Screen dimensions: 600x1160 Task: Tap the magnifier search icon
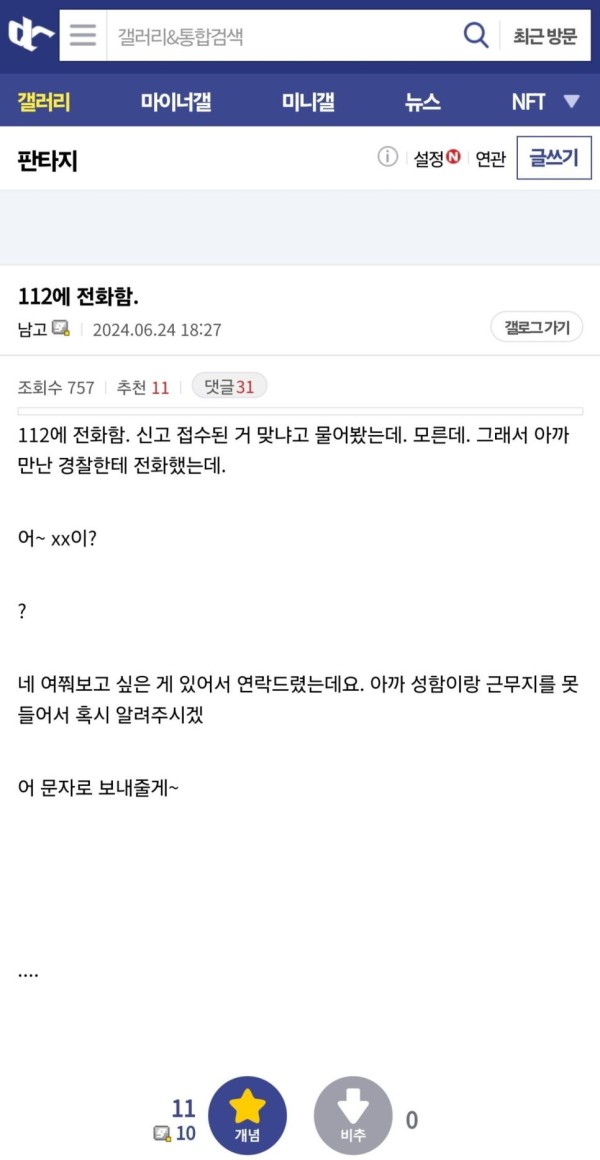point(476,35)
